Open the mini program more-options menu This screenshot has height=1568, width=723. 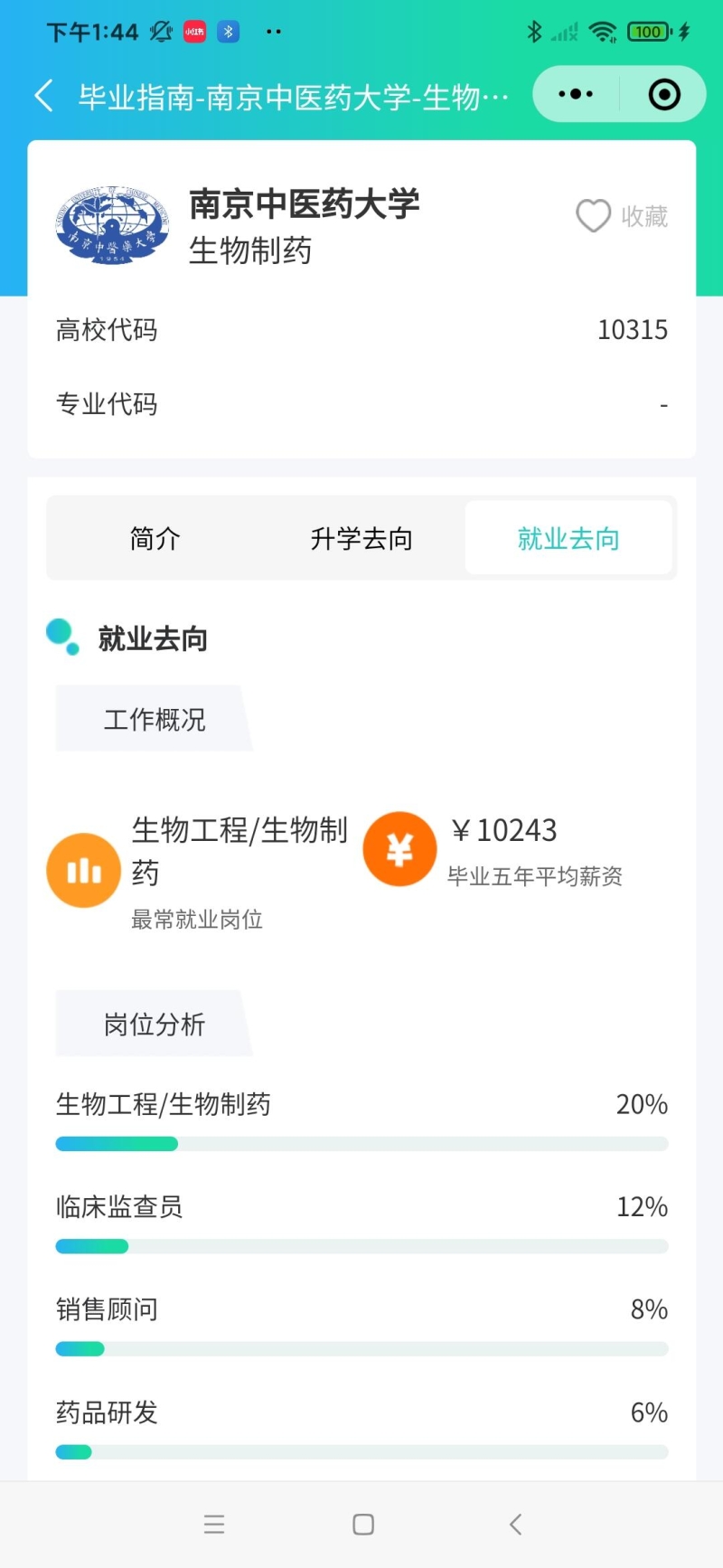576,94
